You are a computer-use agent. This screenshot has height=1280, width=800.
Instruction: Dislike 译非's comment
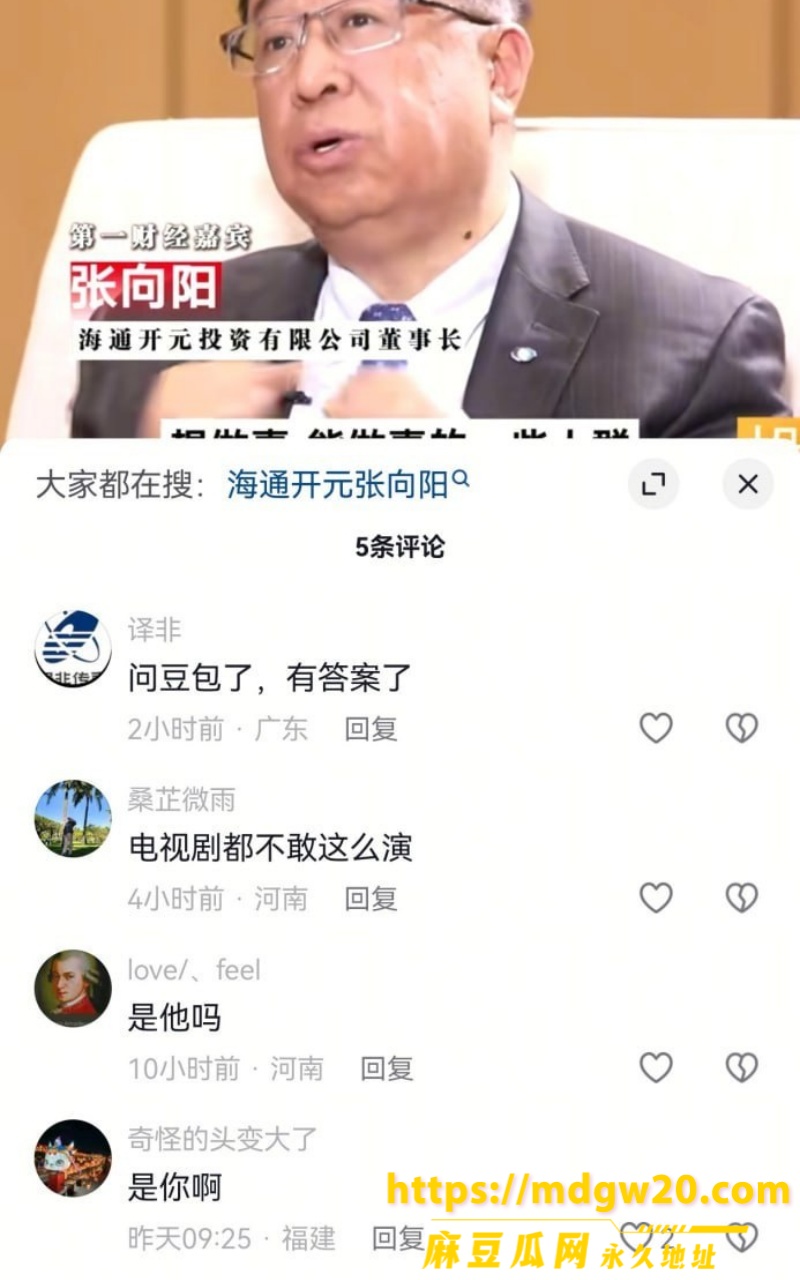[x=742, y=728]
